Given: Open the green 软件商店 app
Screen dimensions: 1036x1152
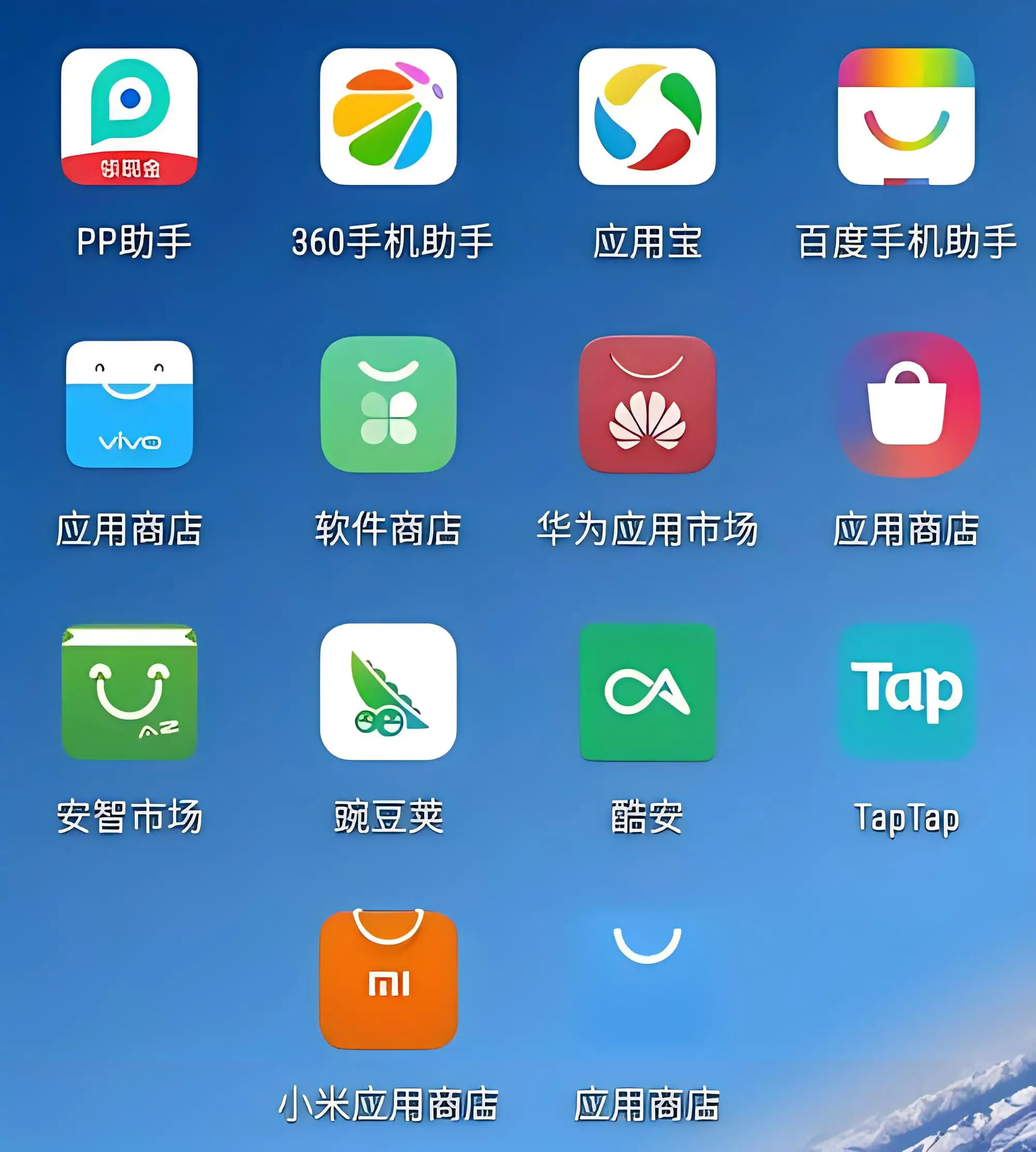Looking at the screenshot, I should 388,404.
